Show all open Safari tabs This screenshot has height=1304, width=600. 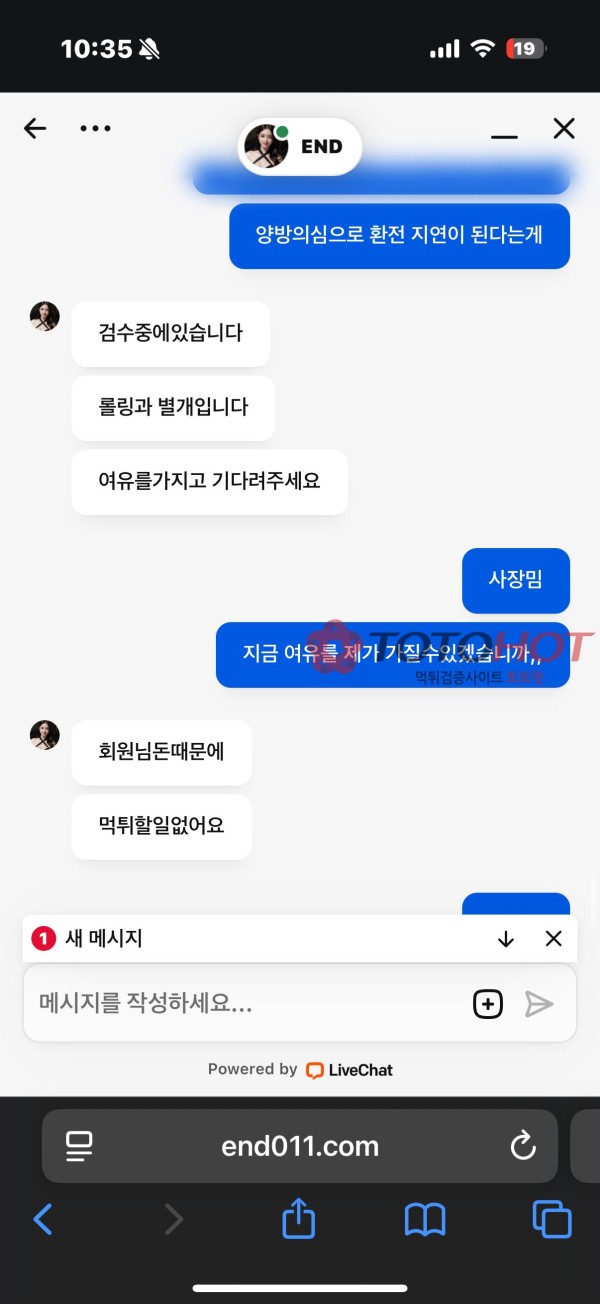552,1219
